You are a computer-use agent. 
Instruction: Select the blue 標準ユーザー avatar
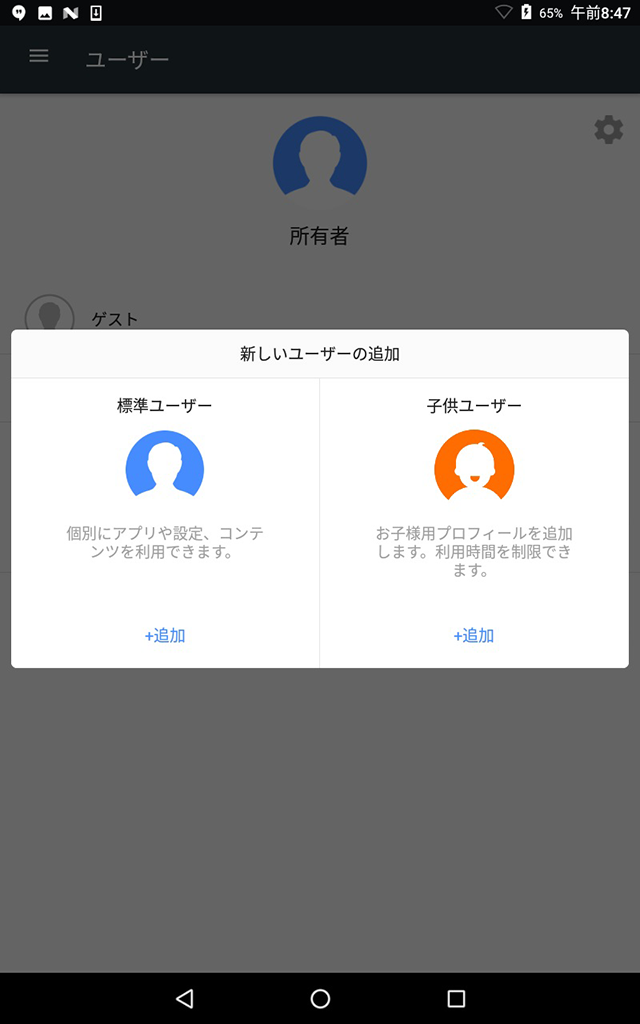click(x=165, y=466)
